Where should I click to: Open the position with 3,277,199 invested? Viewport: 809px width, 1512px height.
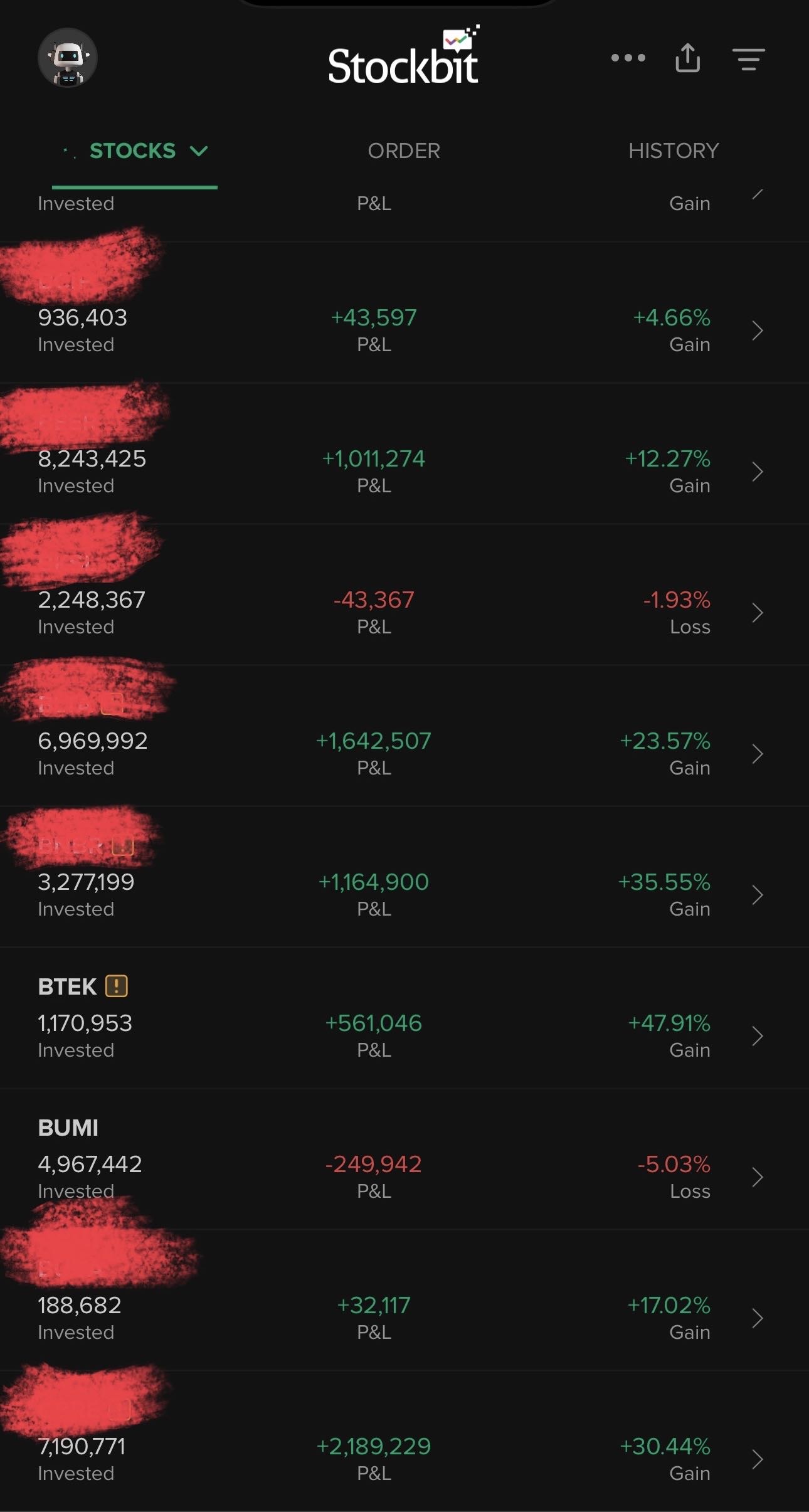pyautogui.click(x=404, y=877)
